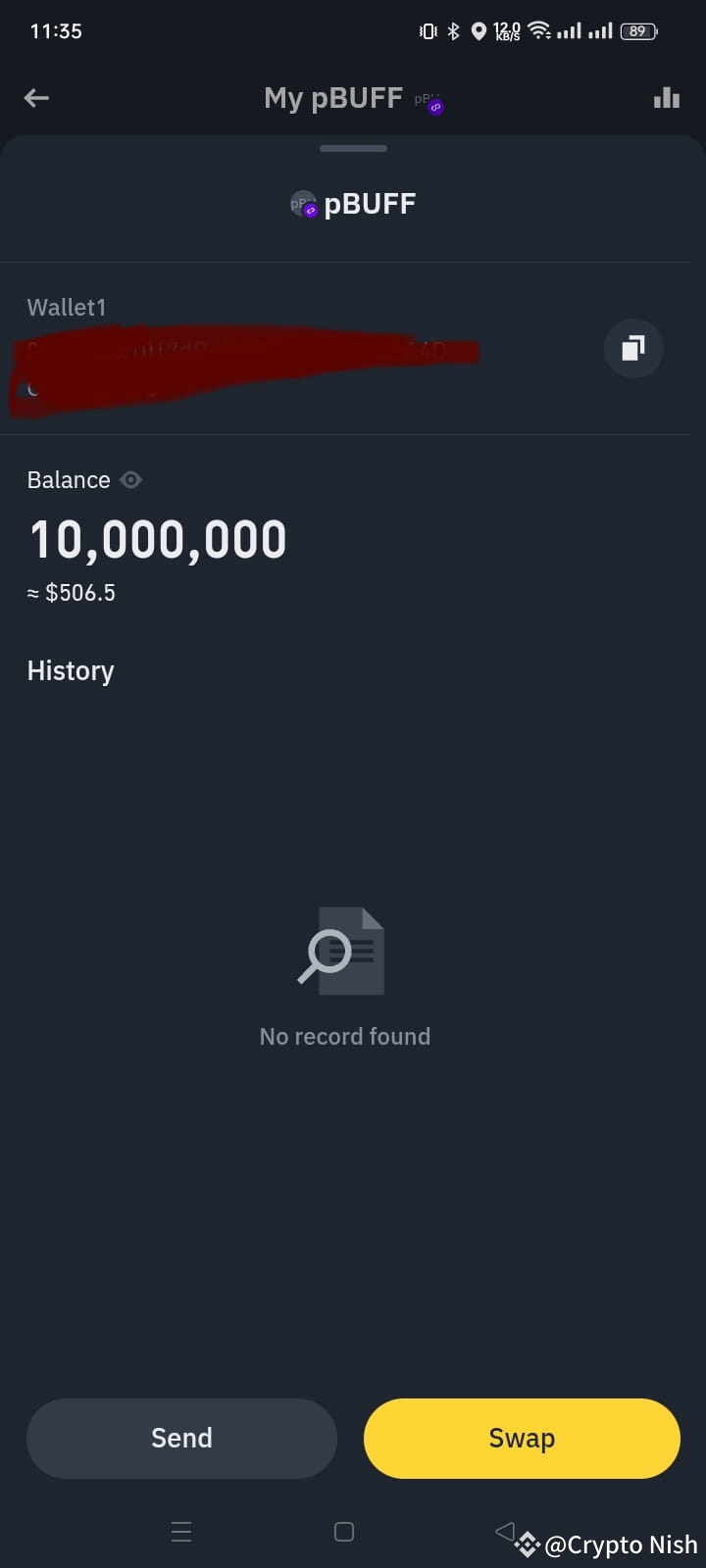Tap the home square in navigation bar

343,1530
